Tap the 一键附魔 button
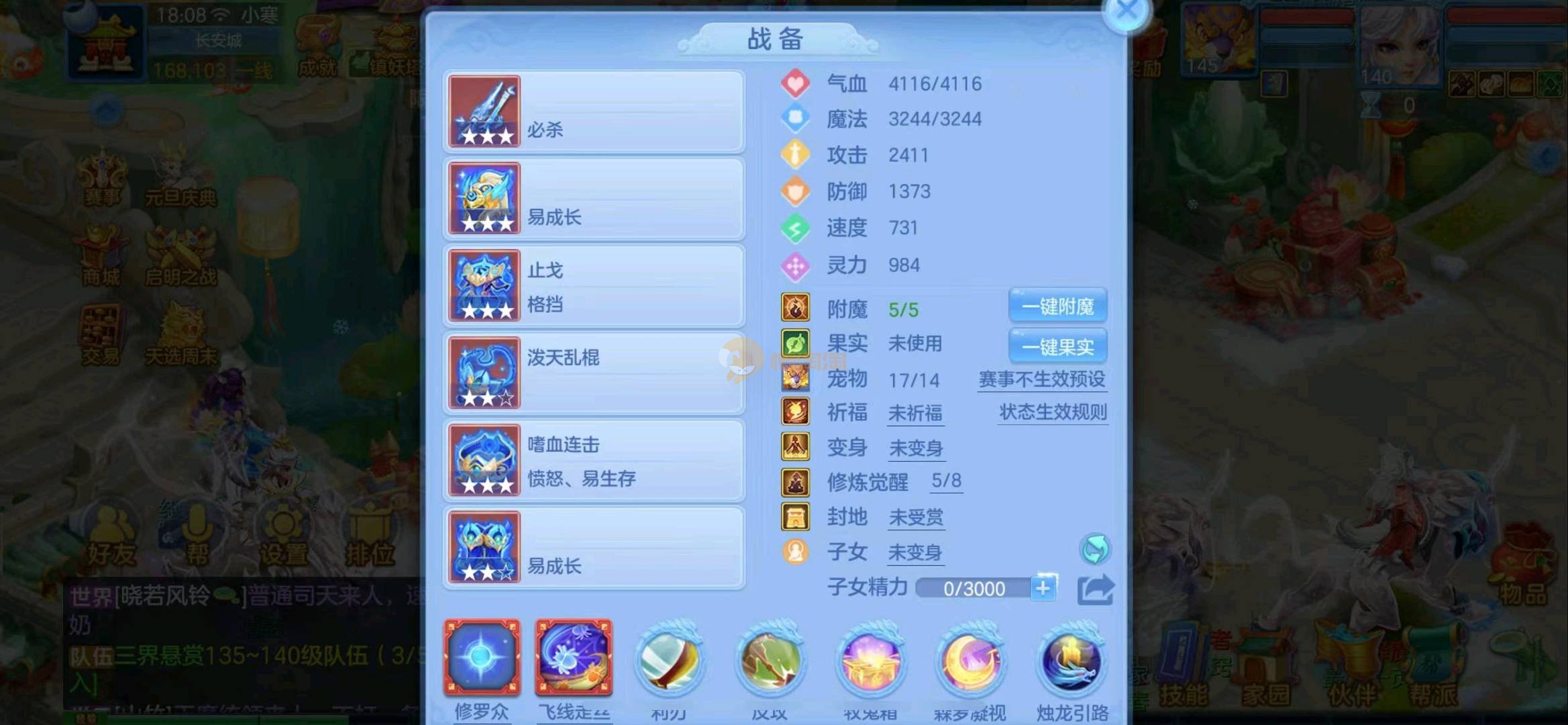Screen dimensions: 1568x725 1057,307
